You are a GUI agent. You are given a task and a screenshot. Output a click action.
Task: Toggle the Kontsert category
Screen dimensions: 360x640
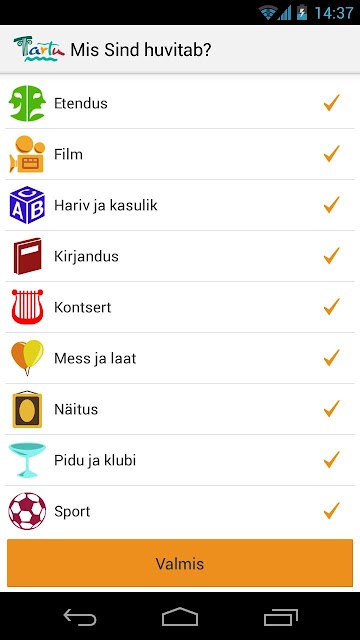tap(180, 307)
